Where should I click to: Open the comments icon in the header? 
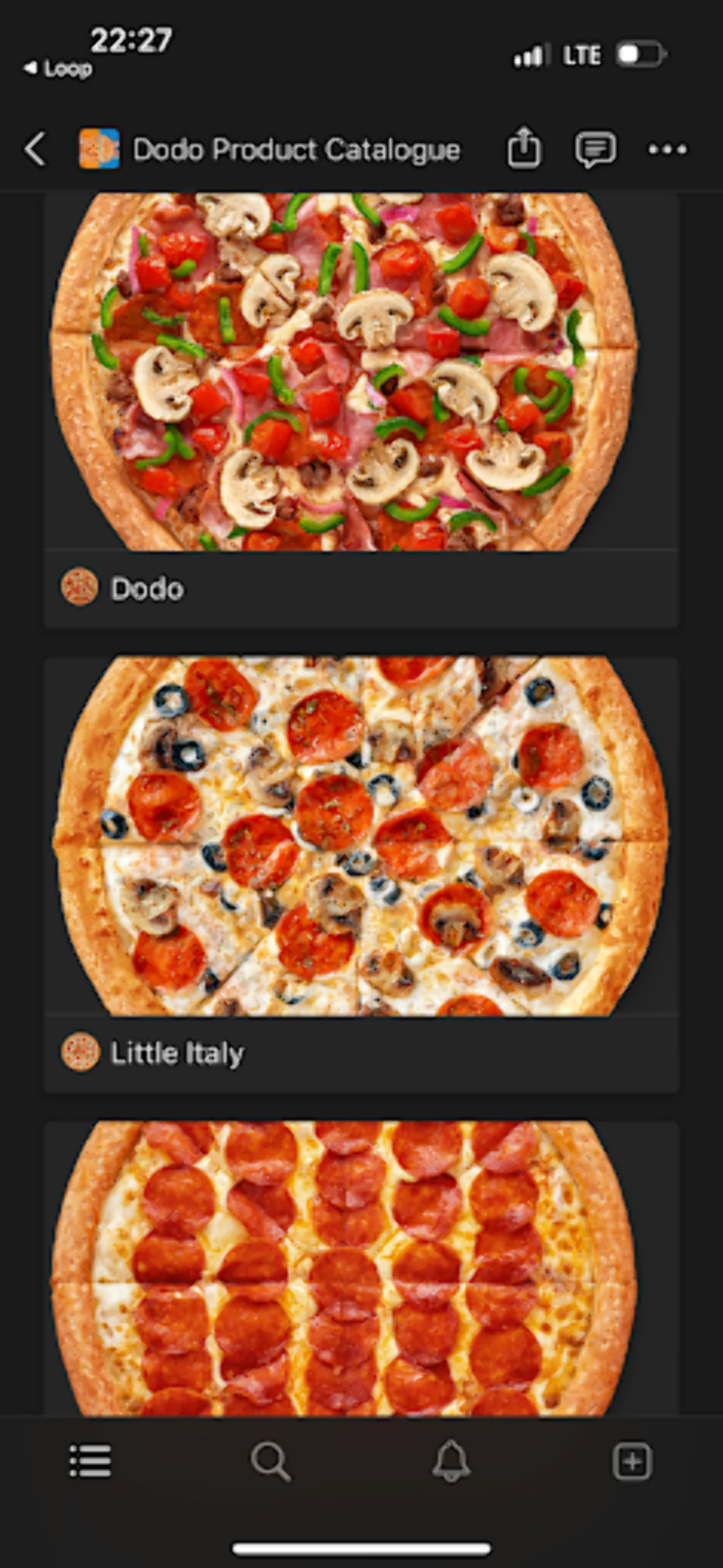tap(595, 149)
